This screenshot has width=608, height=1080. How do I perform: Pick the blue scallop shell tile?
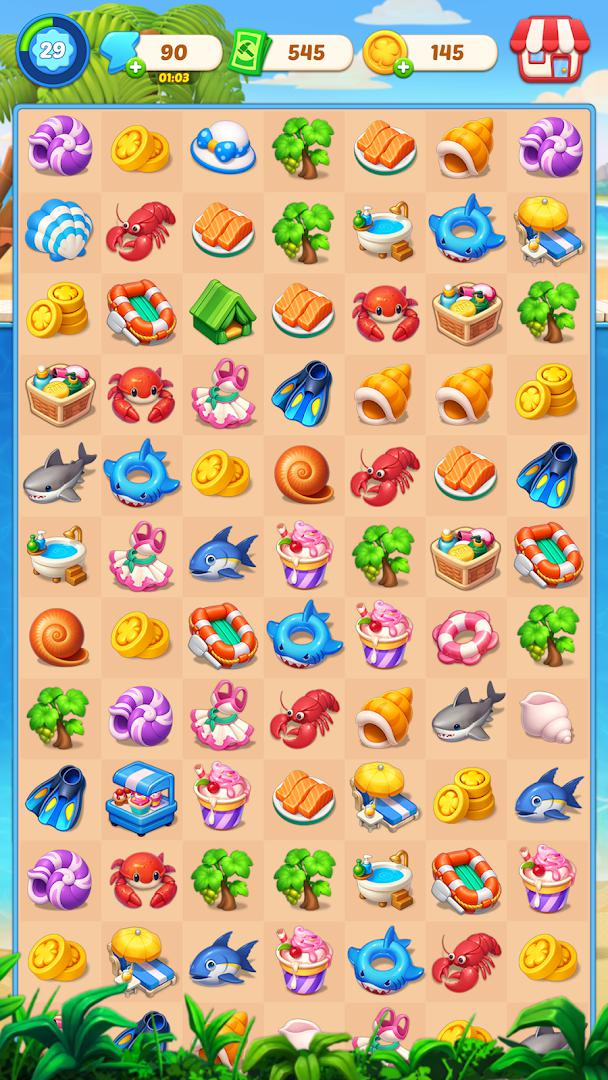[x=58, y=230]
